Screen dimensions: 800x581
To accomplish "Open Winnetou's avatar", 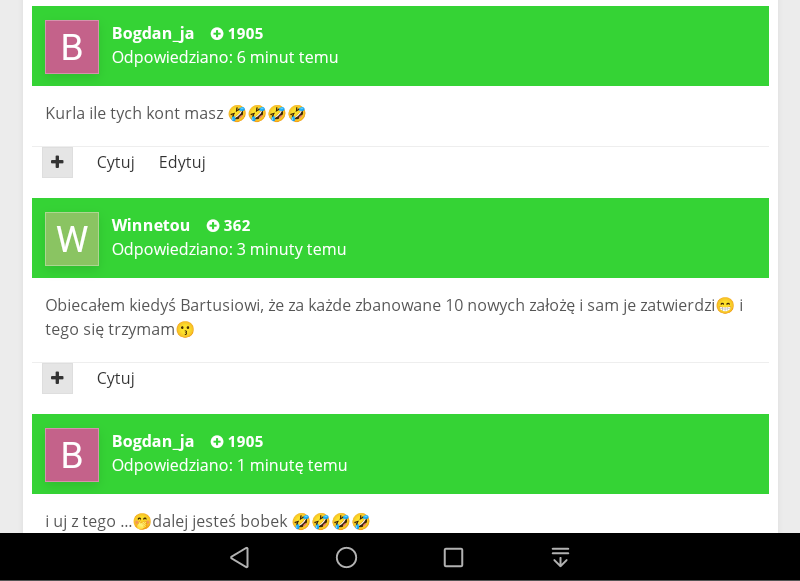I will (x=72, y=239).
